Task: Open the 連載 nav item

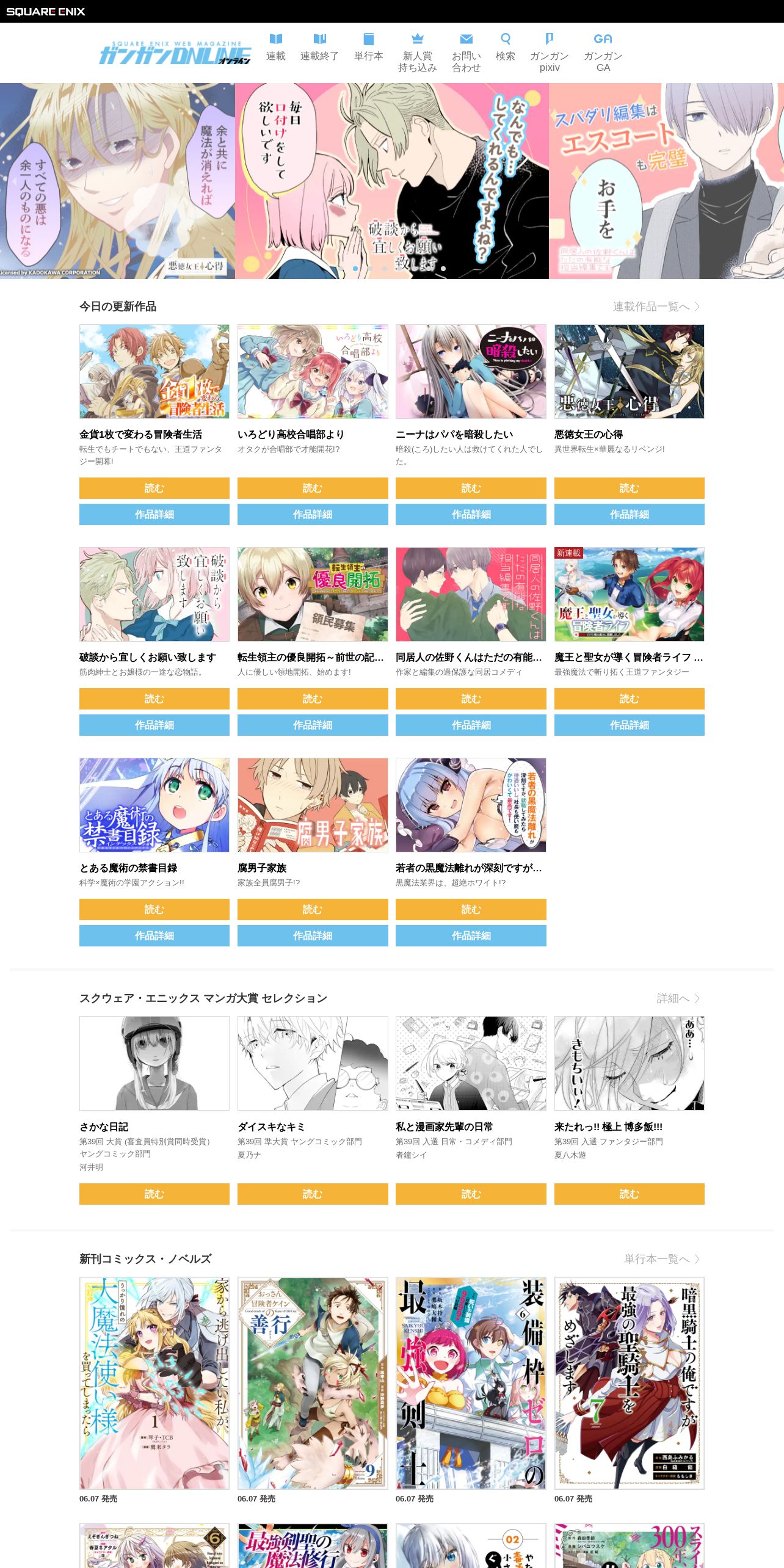Action: 276,48
